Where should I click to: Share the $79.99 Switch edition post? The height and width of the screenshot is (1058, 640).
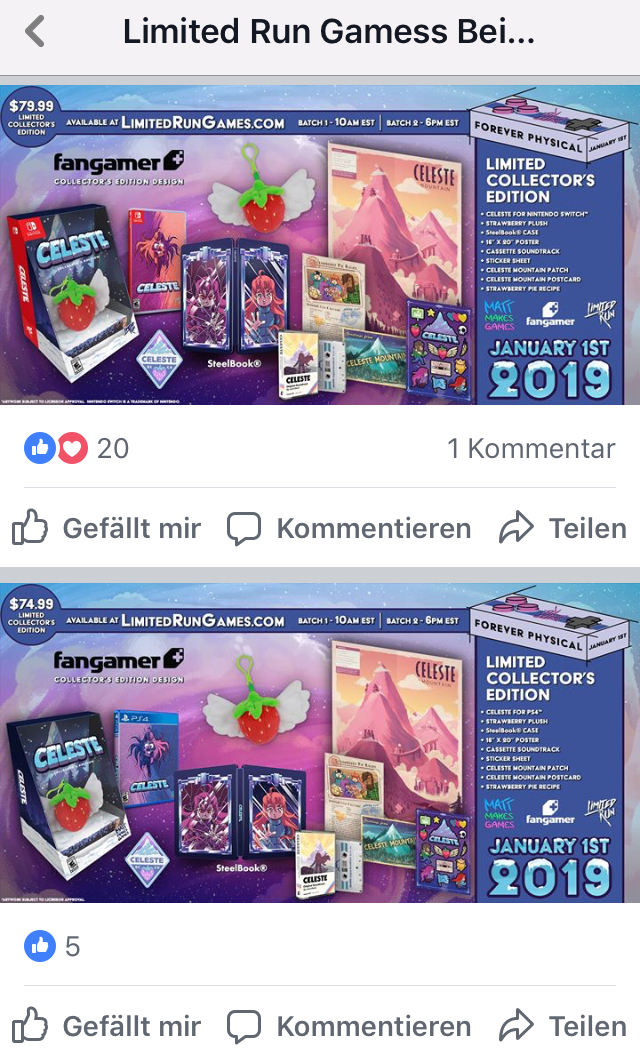pos(564,528)
